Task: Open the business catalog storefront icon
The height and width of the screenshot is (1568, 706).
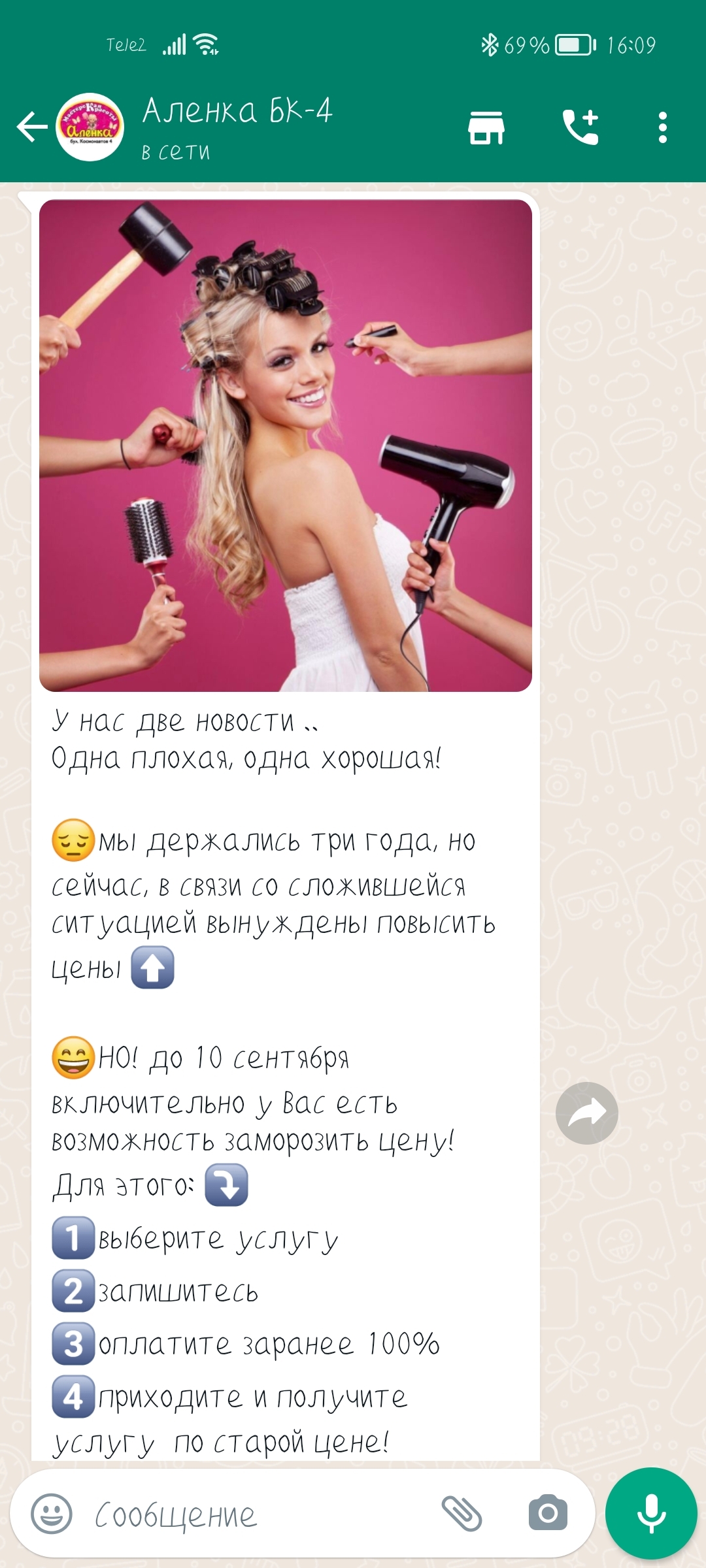Action: click(x=486, y=127)
